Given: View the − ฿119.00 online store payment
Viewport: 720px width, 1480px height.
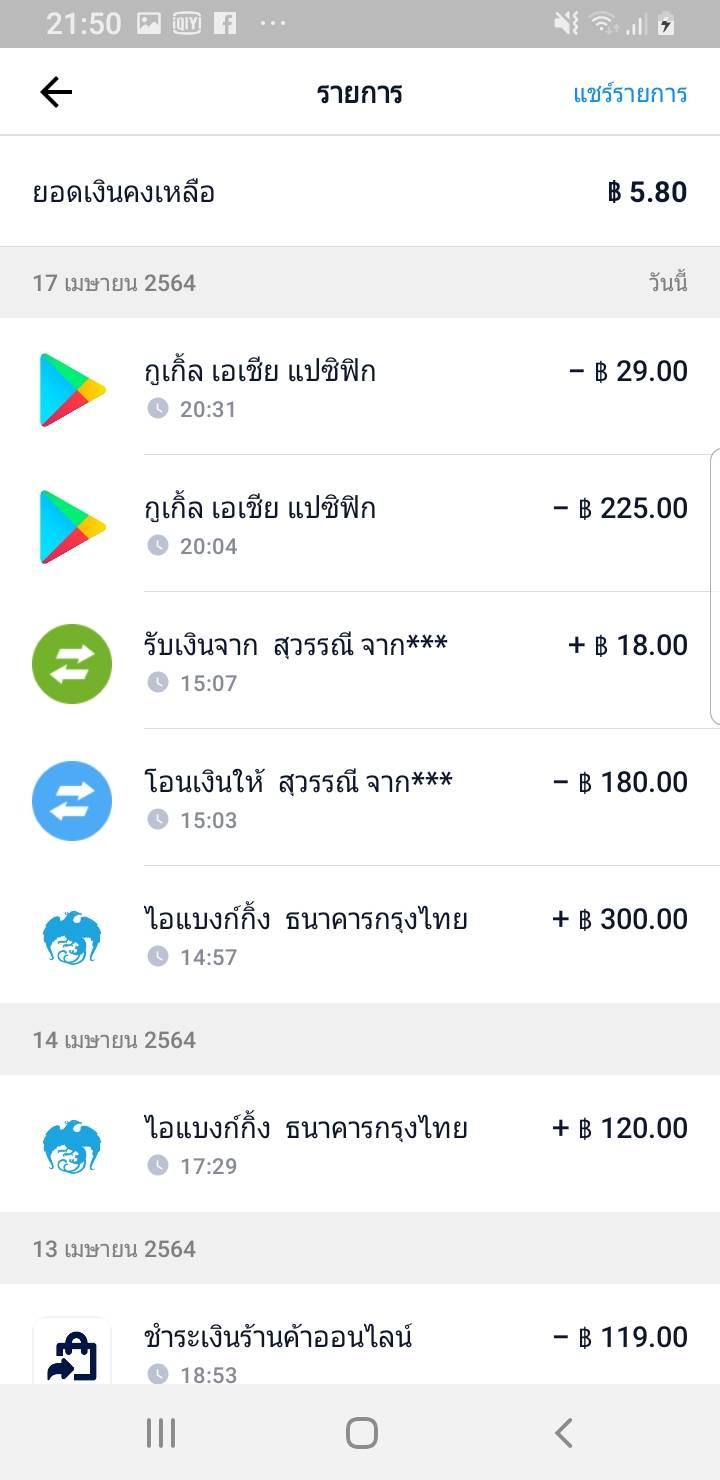Looking at the screenshot, I should pyautogui.click(x=360, y=1345).
